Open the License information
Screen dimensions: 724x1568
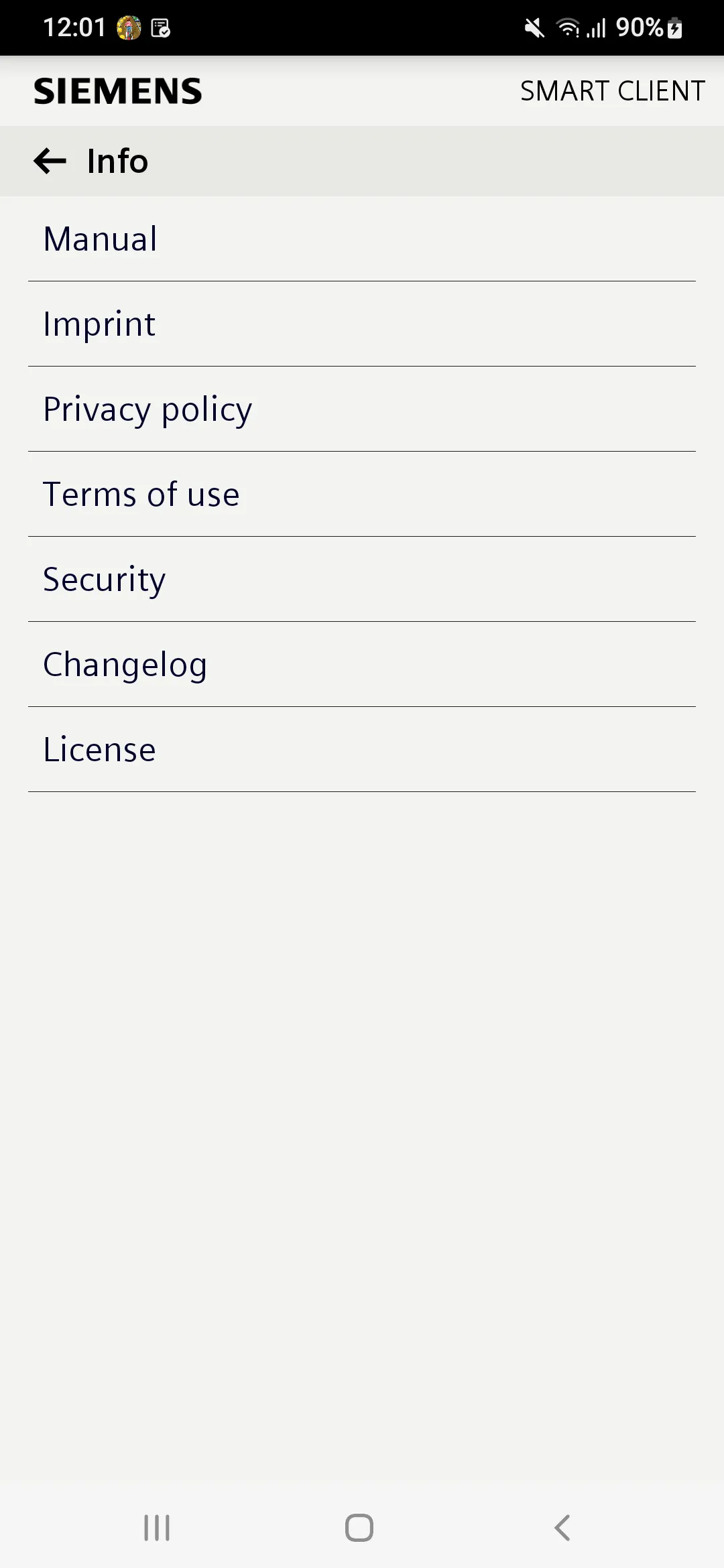99,749
